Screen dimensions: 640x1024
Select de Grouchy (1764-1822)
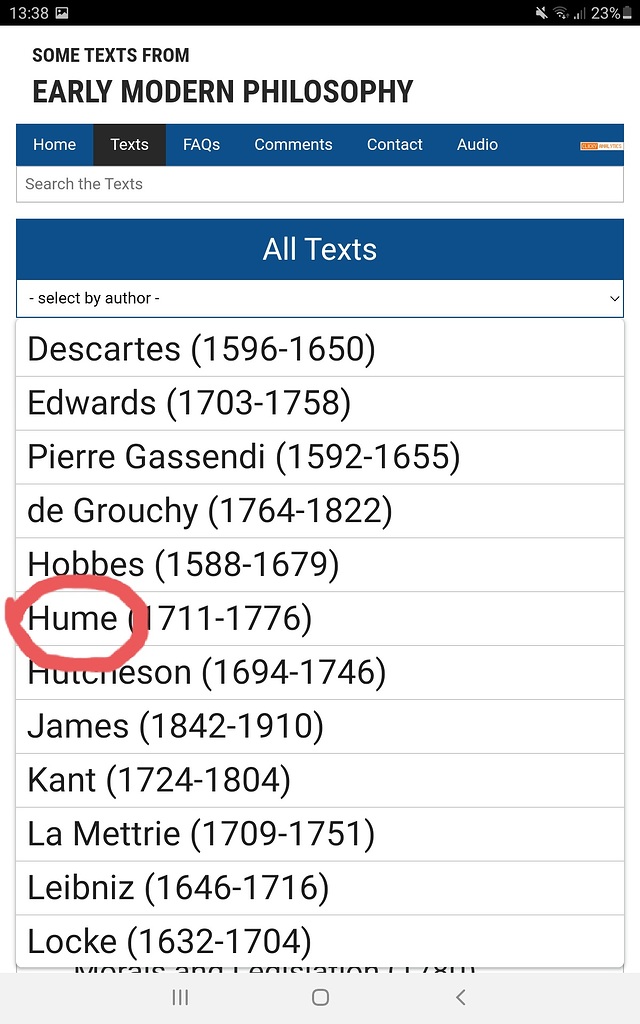pyautogui.click(x=320, y=511)
